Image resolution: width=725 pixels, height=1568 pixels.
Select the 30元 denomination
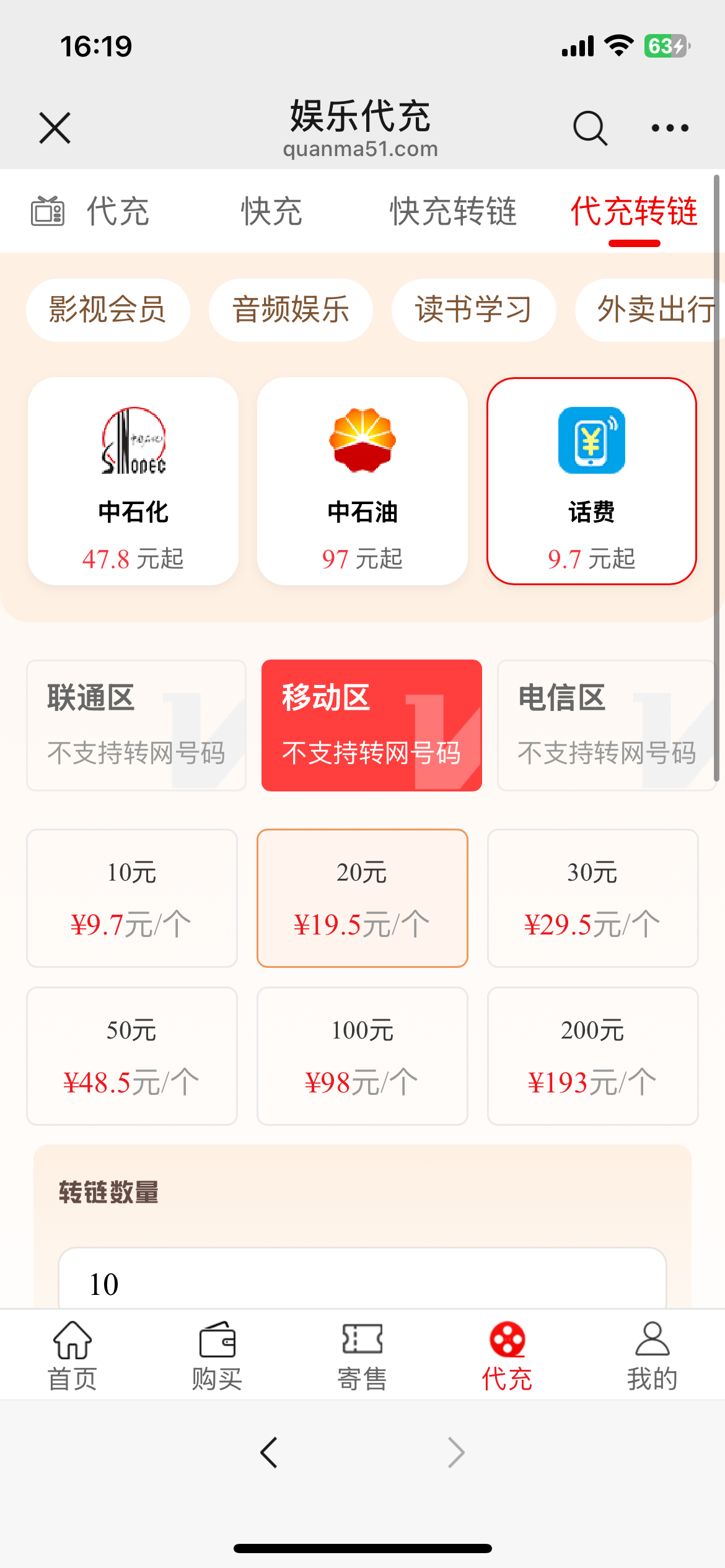592,898
